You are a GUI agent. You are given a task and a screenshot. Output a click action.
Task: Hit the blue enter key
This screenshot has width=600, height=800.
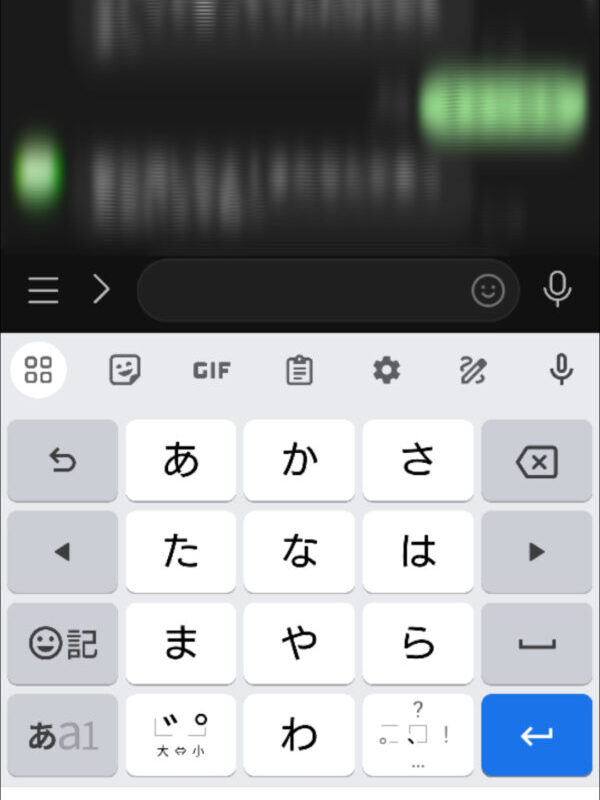pyautogui.click(x=537, y=736)
